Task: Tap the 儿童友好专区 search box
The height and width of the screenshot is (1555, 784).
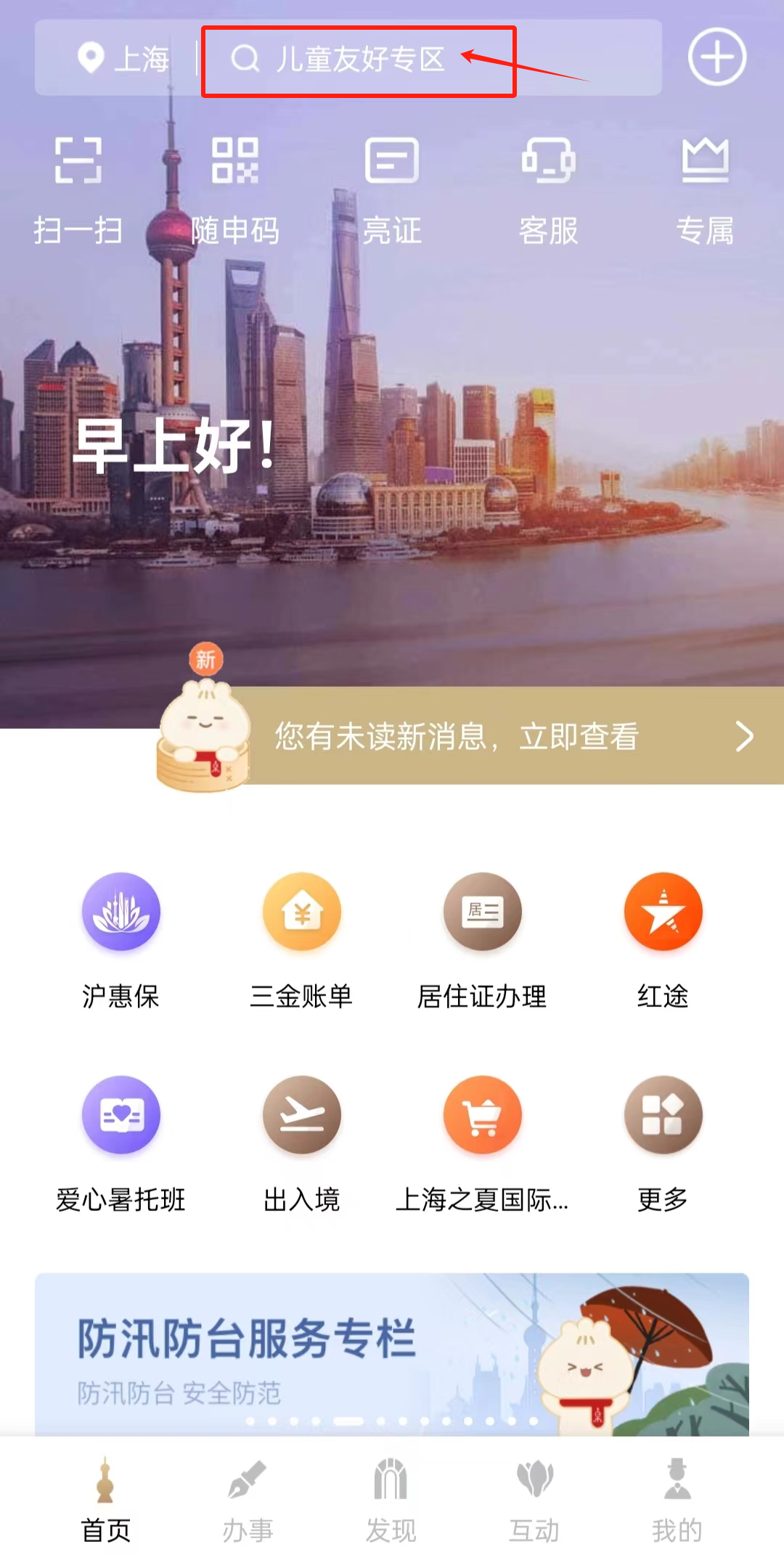Action: click(359, 60)
